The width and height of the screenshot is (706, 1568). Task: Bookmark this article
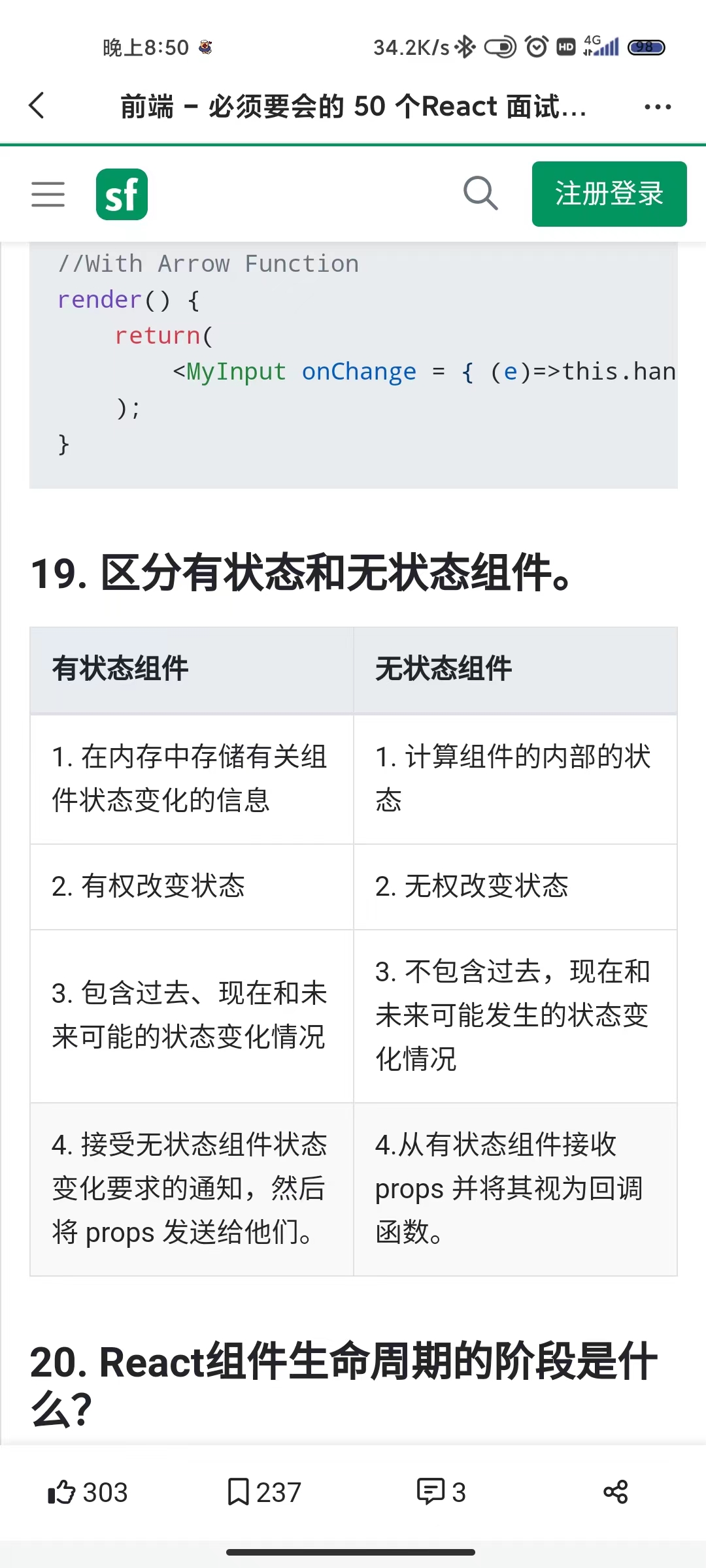coord(263,1492)
